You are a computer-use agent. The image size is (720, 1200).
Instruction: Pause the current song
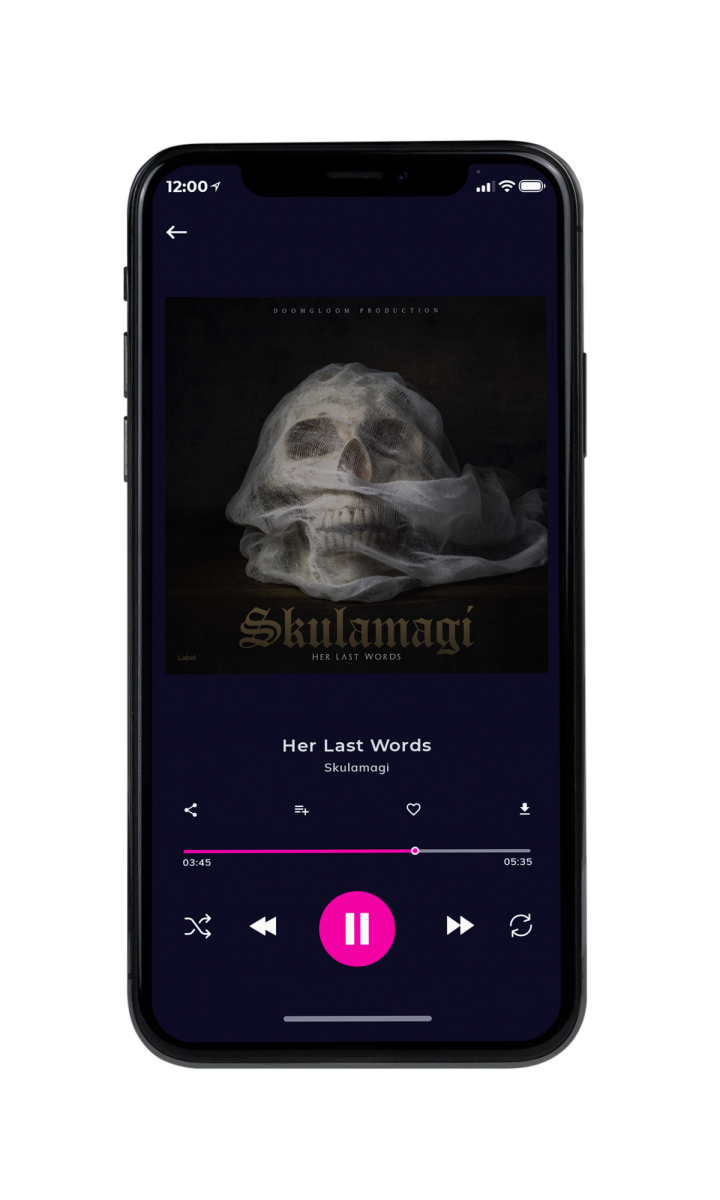click(357, 928)
